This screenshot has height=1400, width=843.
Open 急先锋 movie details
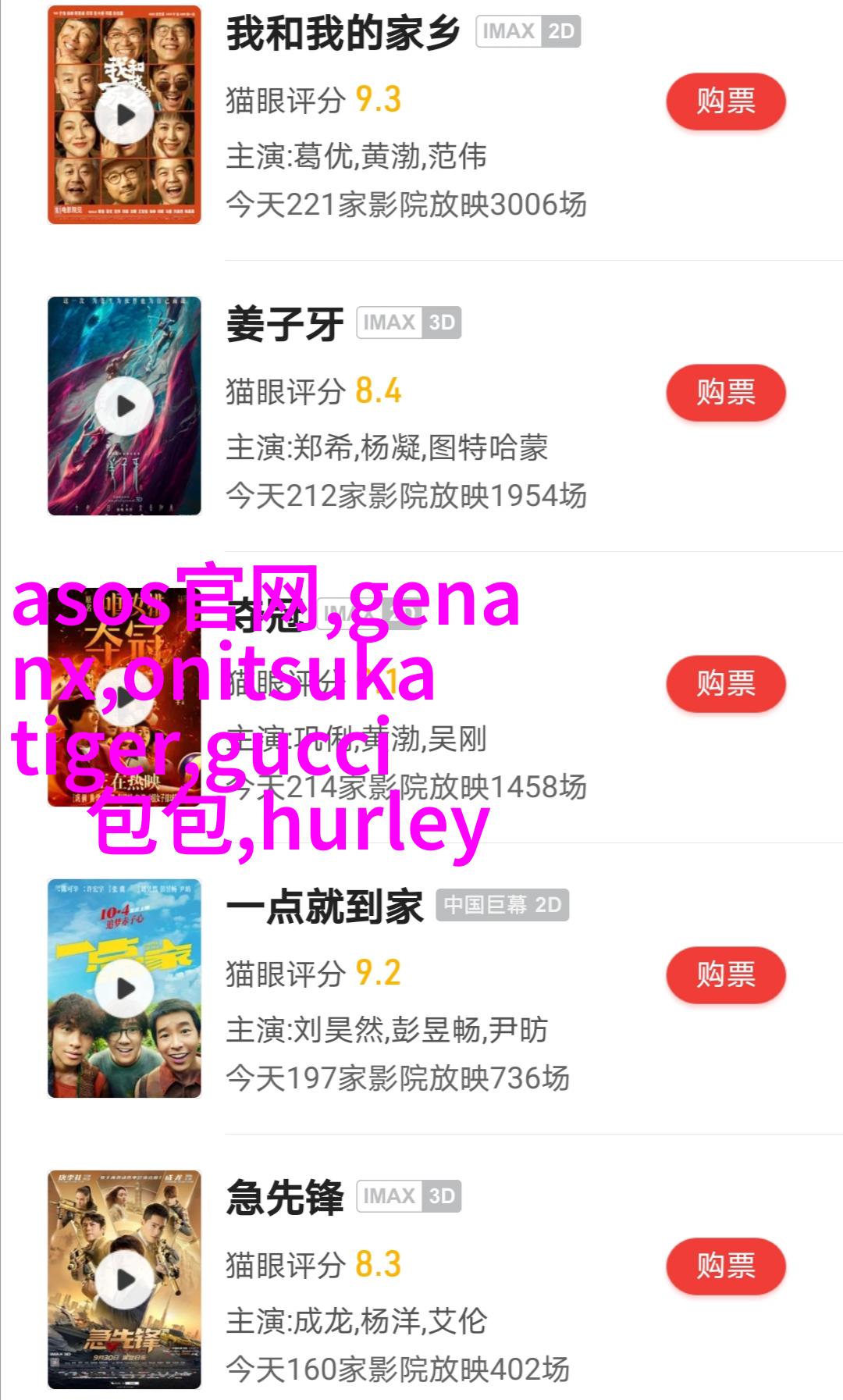coord(285,1199)
